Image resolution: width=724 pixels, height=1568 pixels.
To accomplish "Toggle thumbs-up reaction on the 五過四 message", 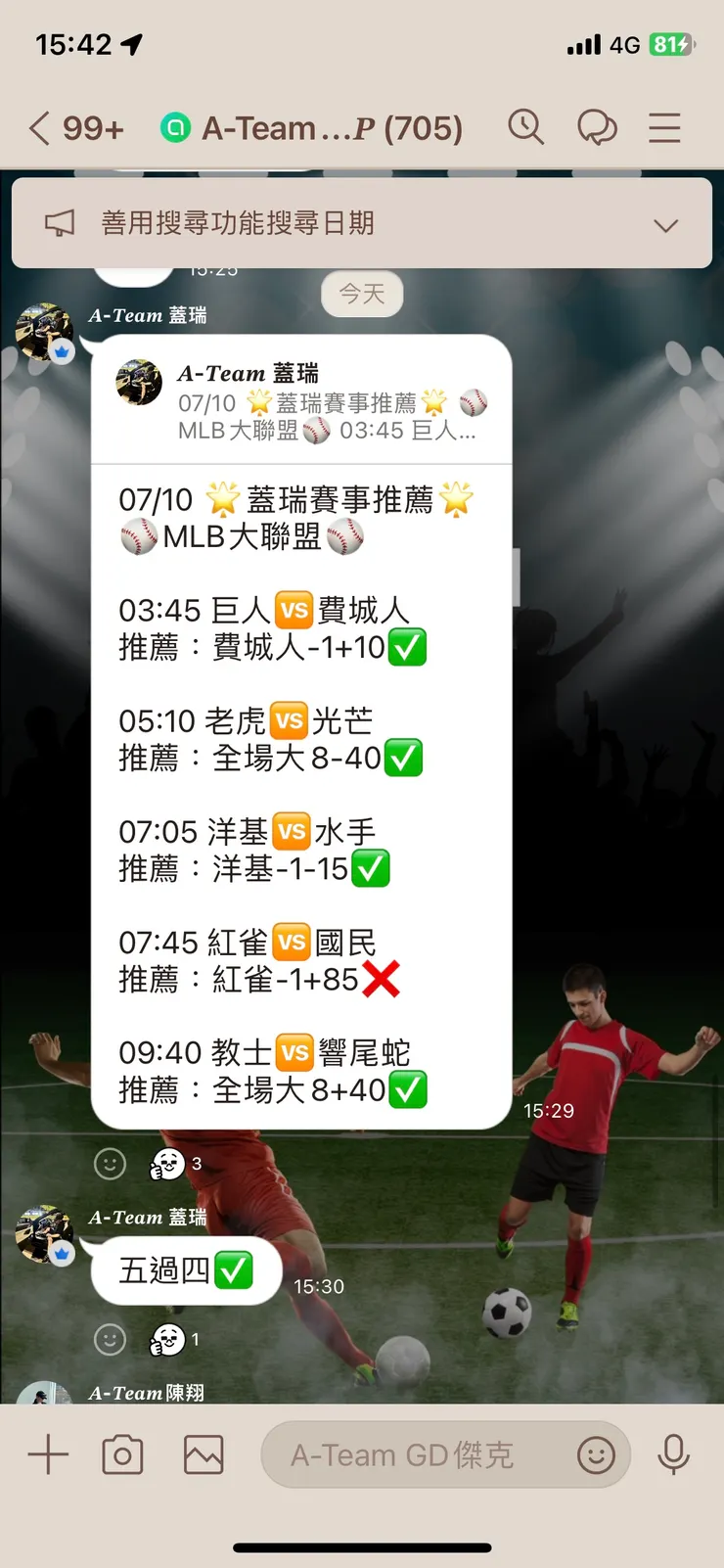I will pyautogui.click(x=170, y=1339).
